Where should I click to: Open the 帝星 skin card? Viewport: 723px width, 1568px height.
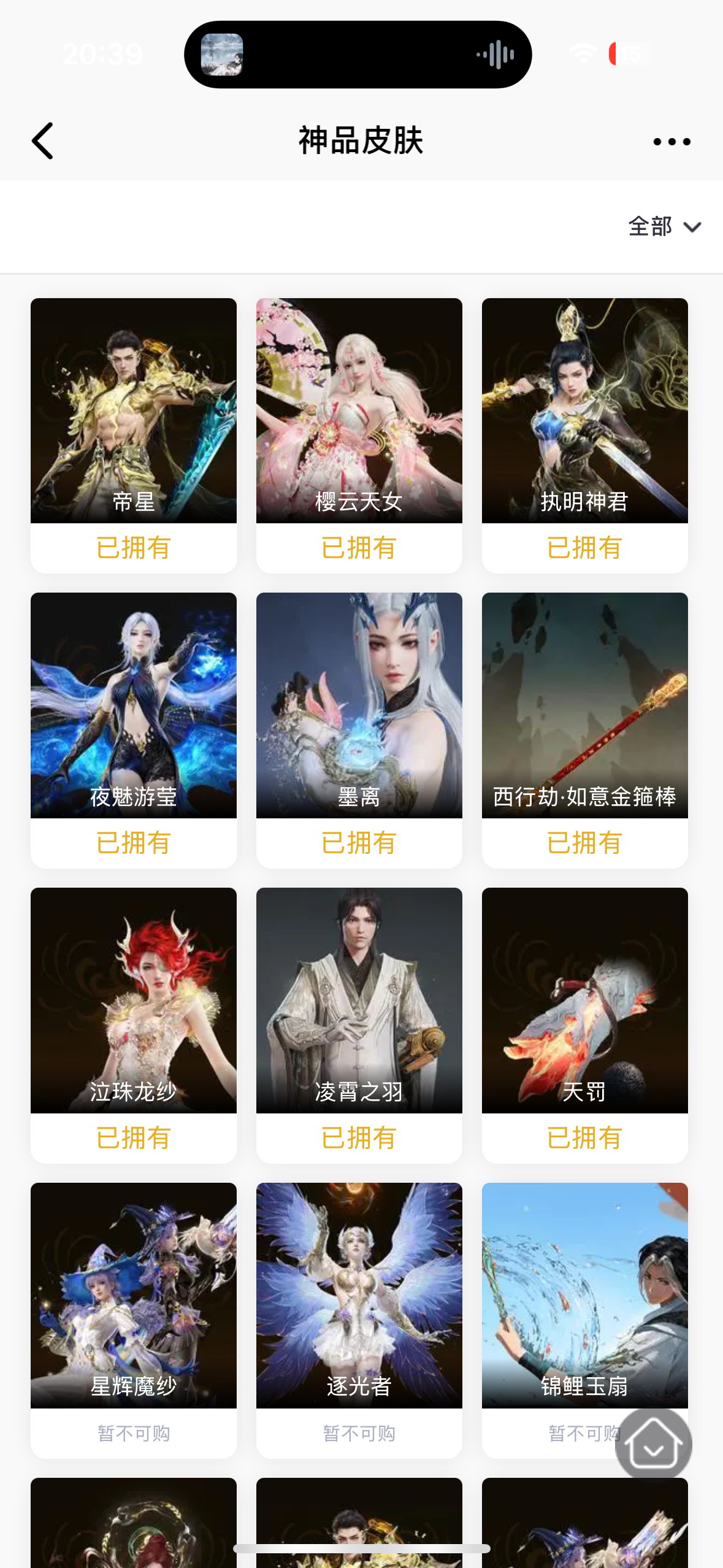tap(134, 411)
